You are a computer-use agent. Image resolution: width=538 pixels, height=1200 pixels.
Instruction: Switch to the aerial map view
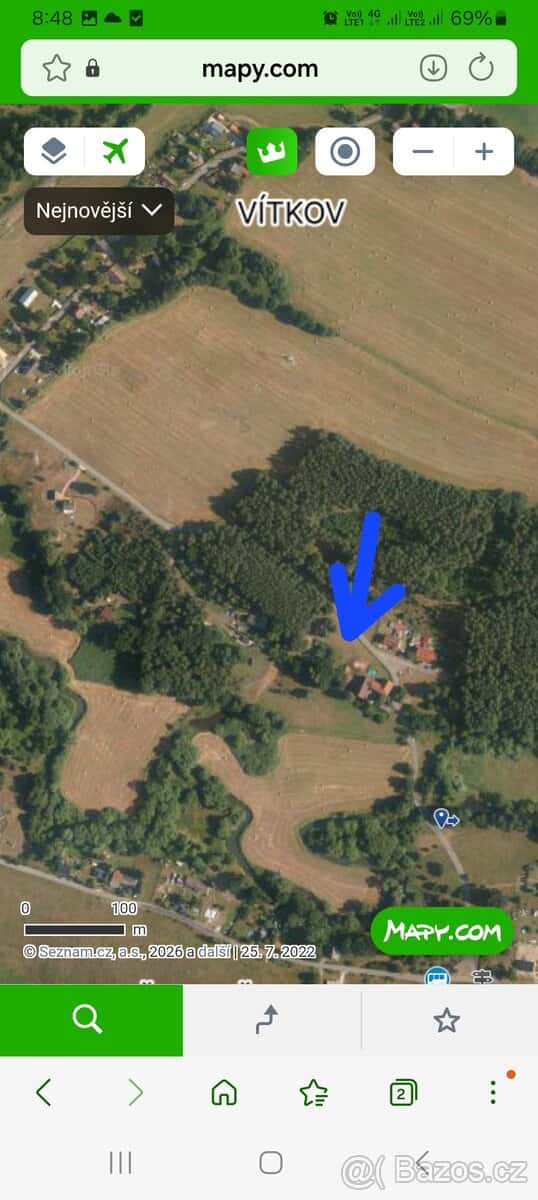tap(115, 152)
